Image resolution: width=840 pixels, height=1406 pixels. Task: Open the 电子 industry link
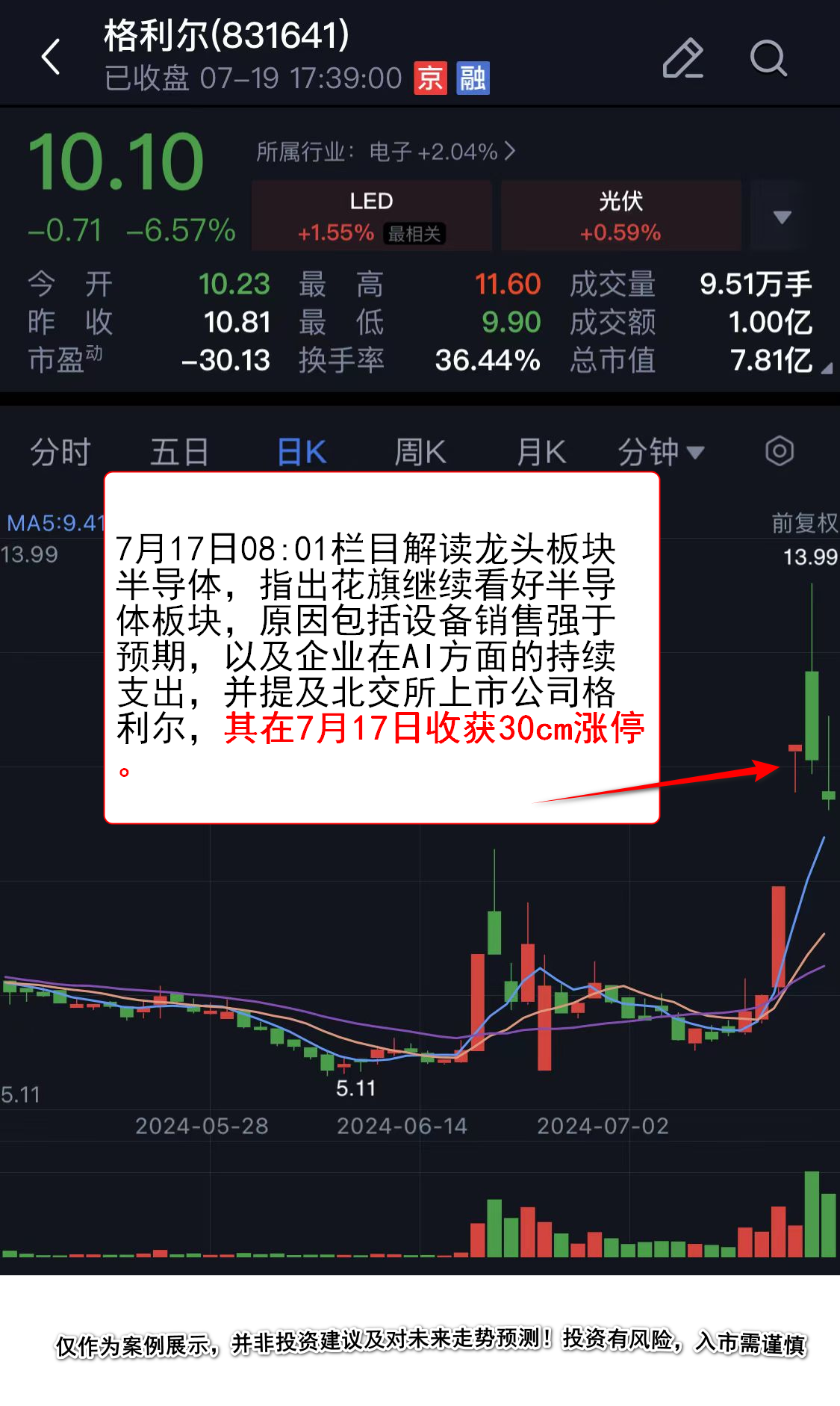pos(386,152)
